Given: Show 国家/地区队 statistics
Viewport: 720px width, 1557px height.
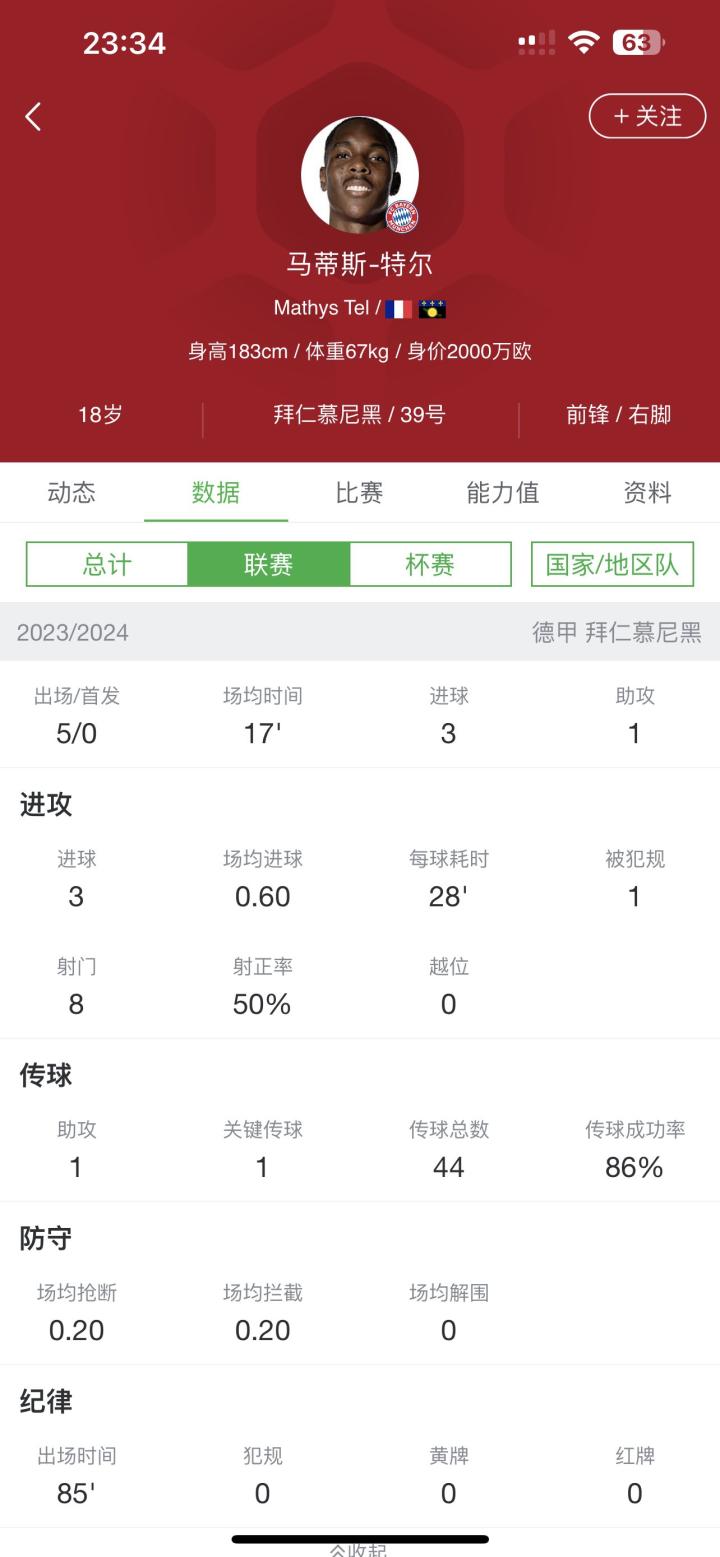Looking at the screenshot, I should coord(612,564).
